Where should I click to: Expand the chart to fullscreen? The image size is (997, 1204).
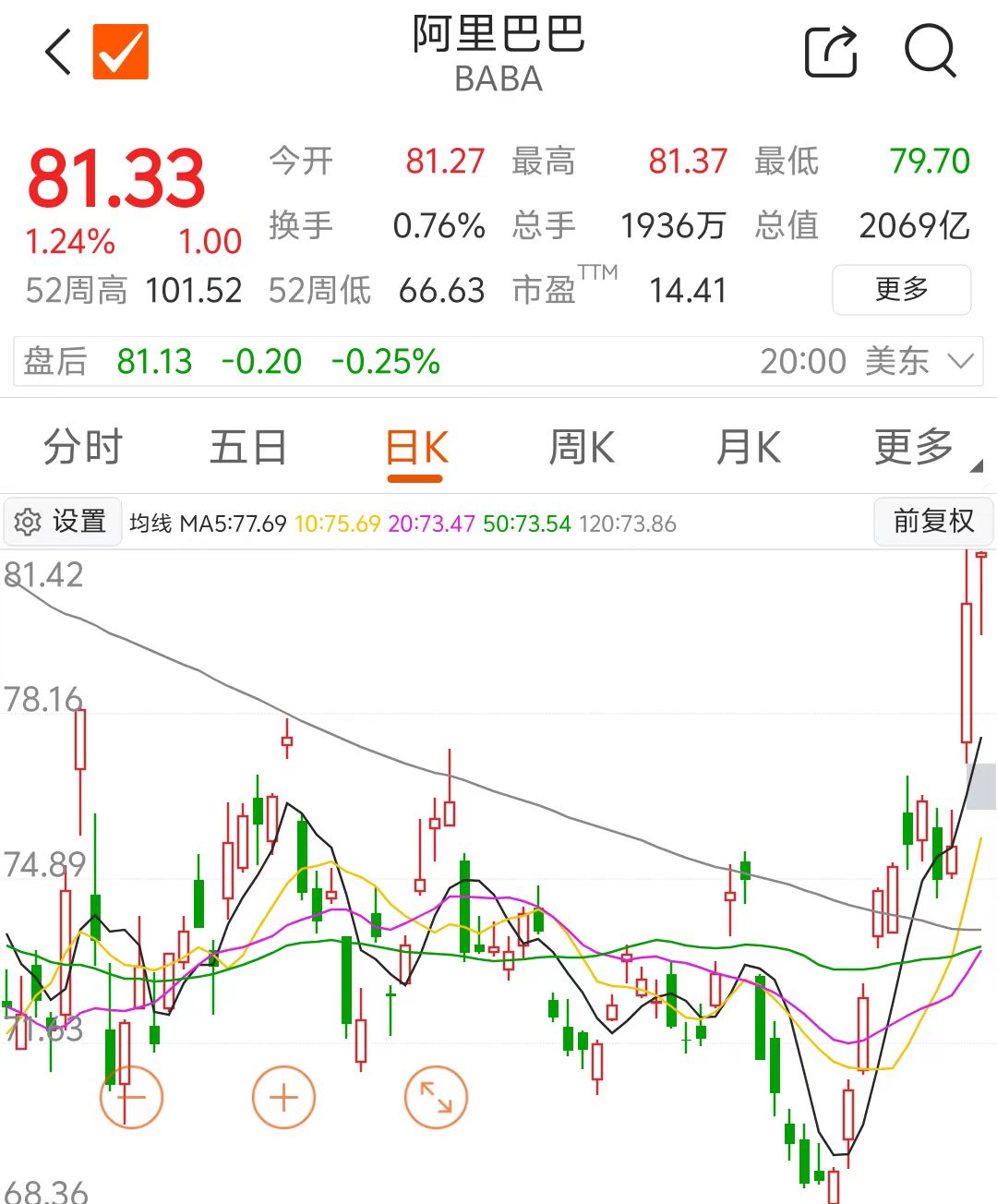(x=436, y=1098)
